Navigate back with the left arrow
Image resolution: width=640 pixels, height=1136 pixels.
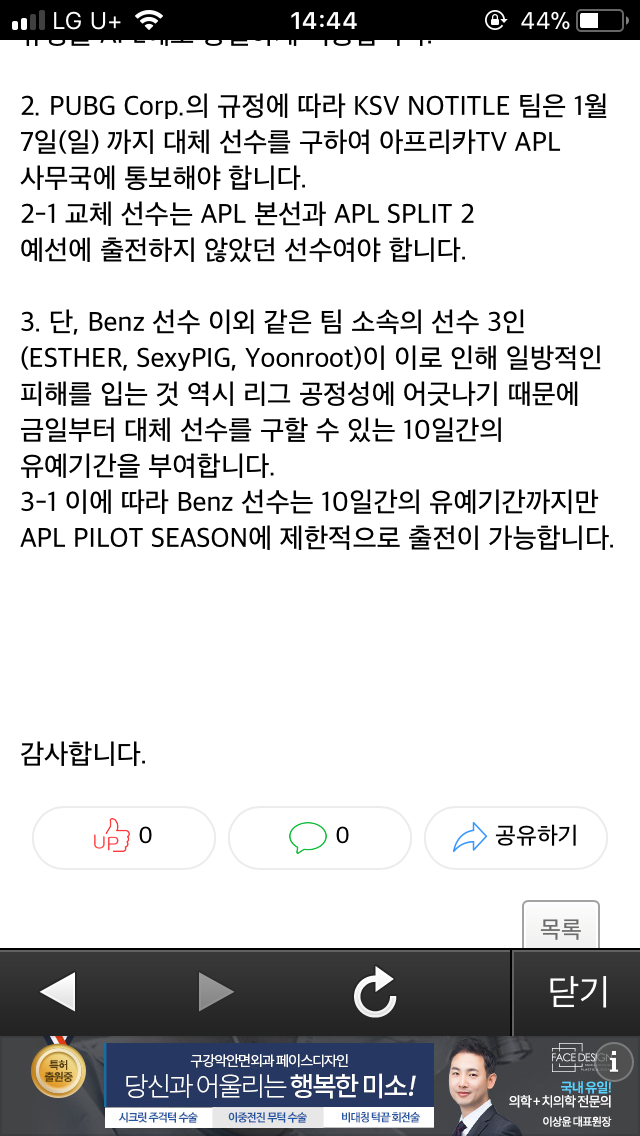point(57,993)
